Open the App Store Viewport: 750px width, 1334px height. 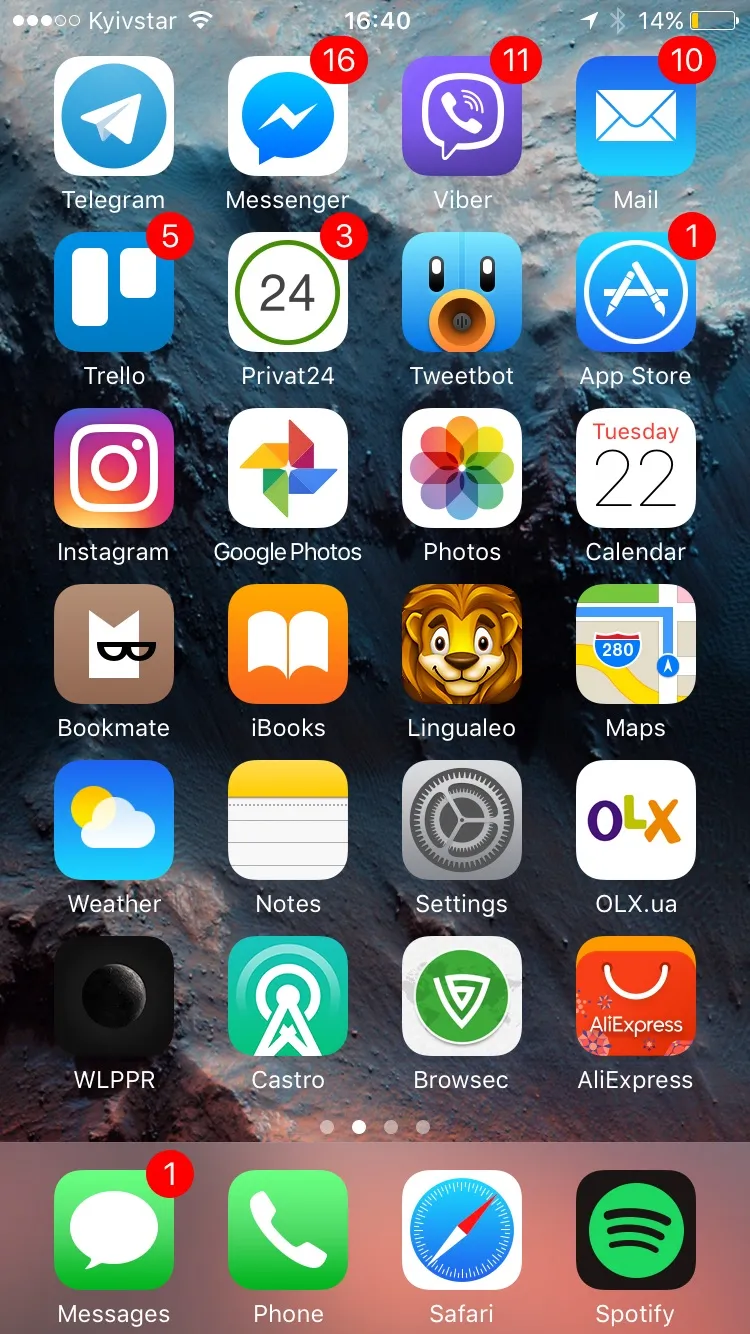coord(636,292)
